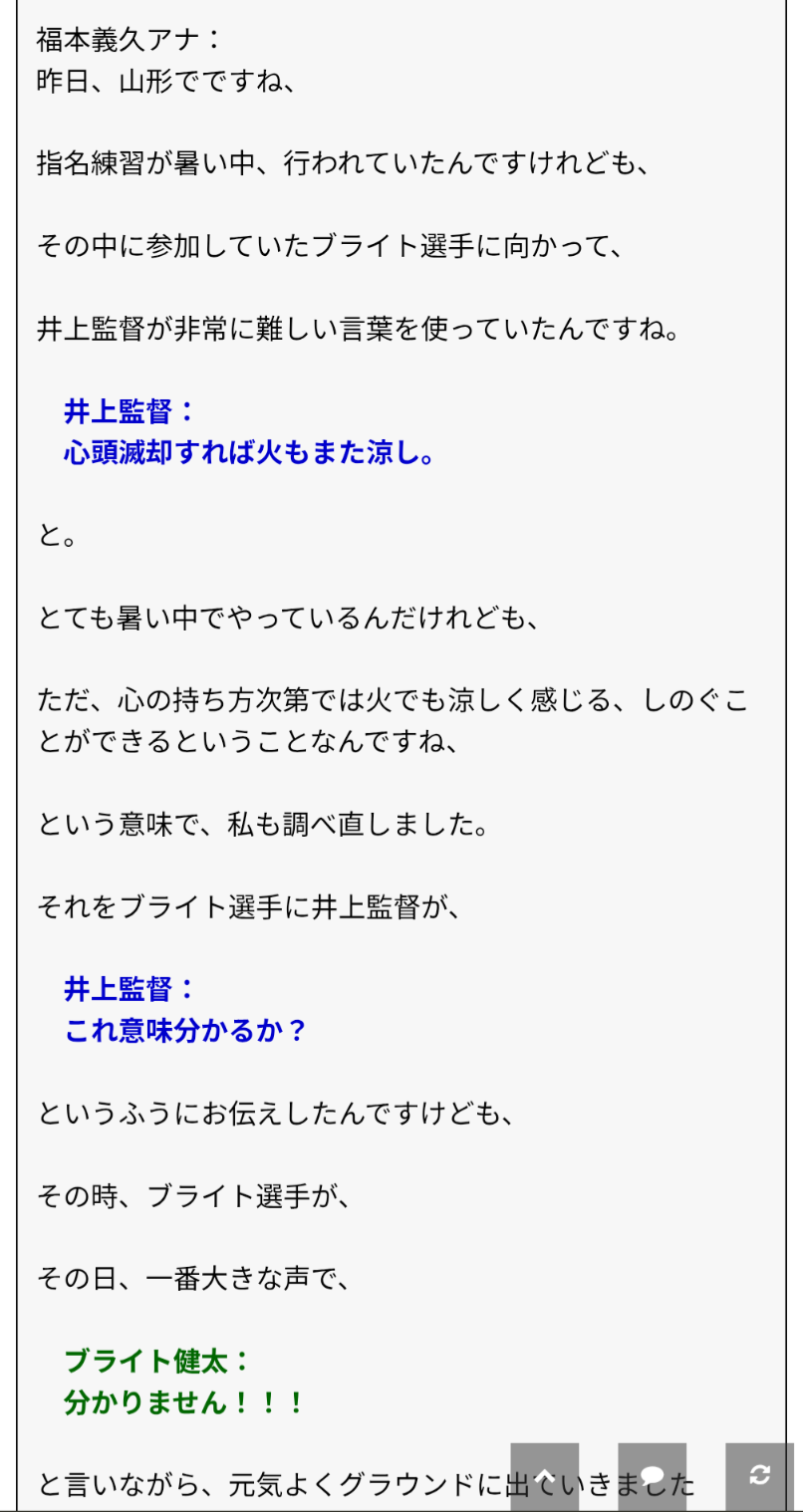Reload the page with the refresh button
The image size is (803, 1512).
759,1476
